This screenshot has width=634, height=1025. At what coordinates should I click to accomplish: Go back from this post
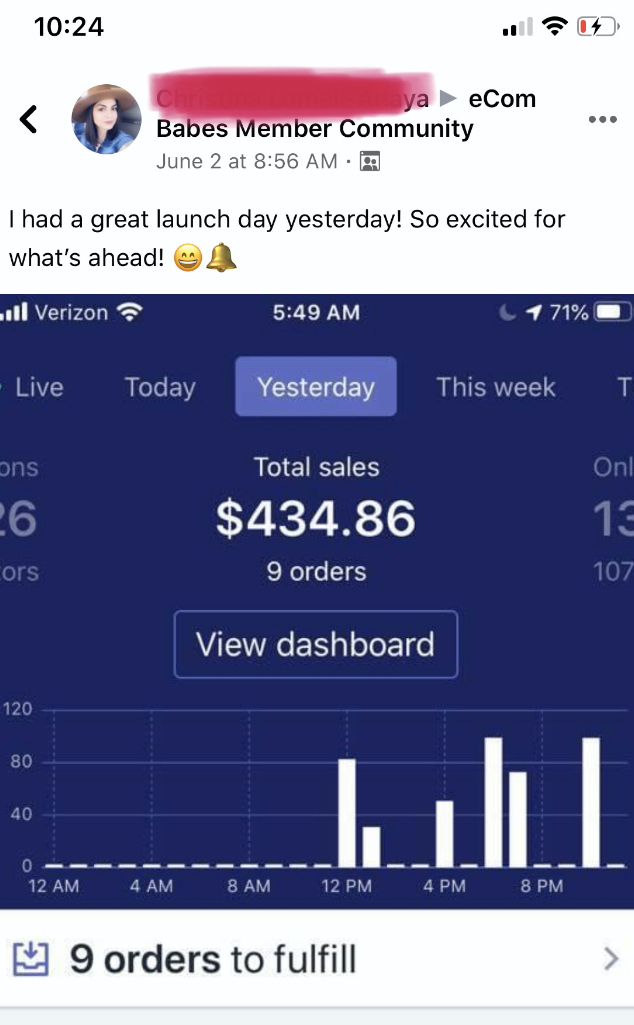(28, 119)
